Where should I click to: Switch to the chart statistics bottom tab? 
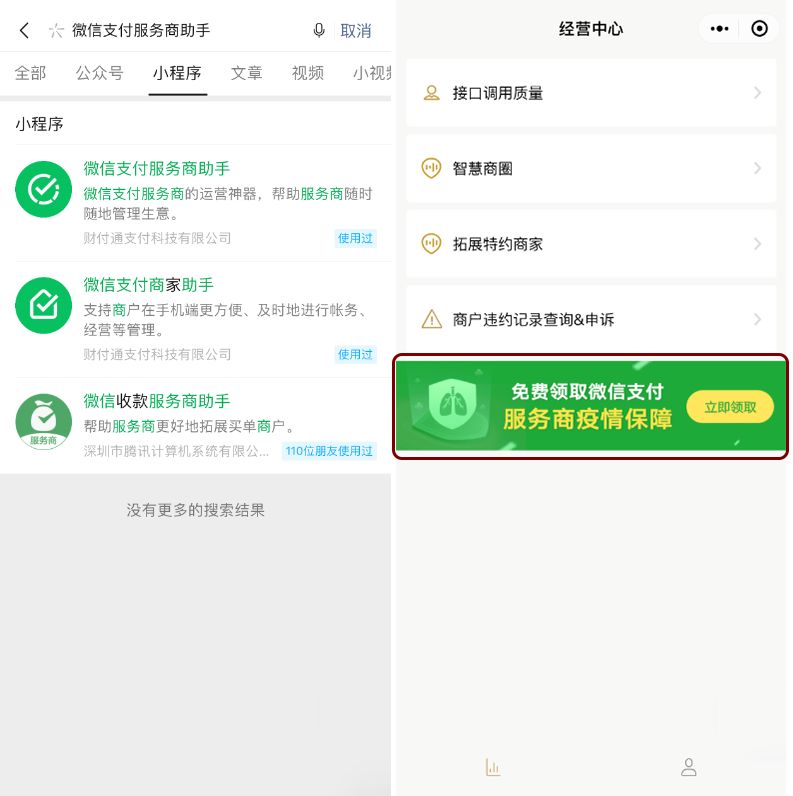pyautogui.click(x=492, y=767)
